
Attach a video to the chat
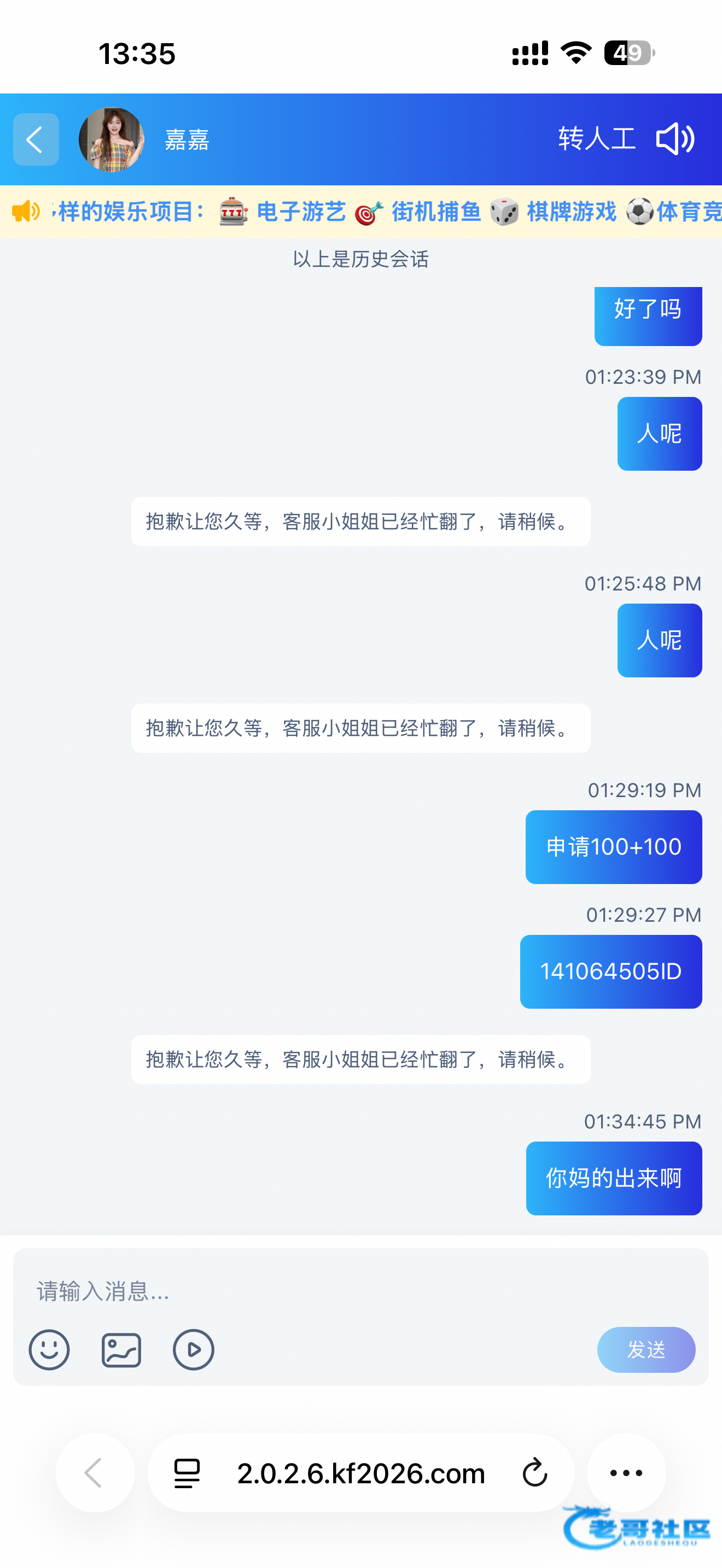(193, 1349)
